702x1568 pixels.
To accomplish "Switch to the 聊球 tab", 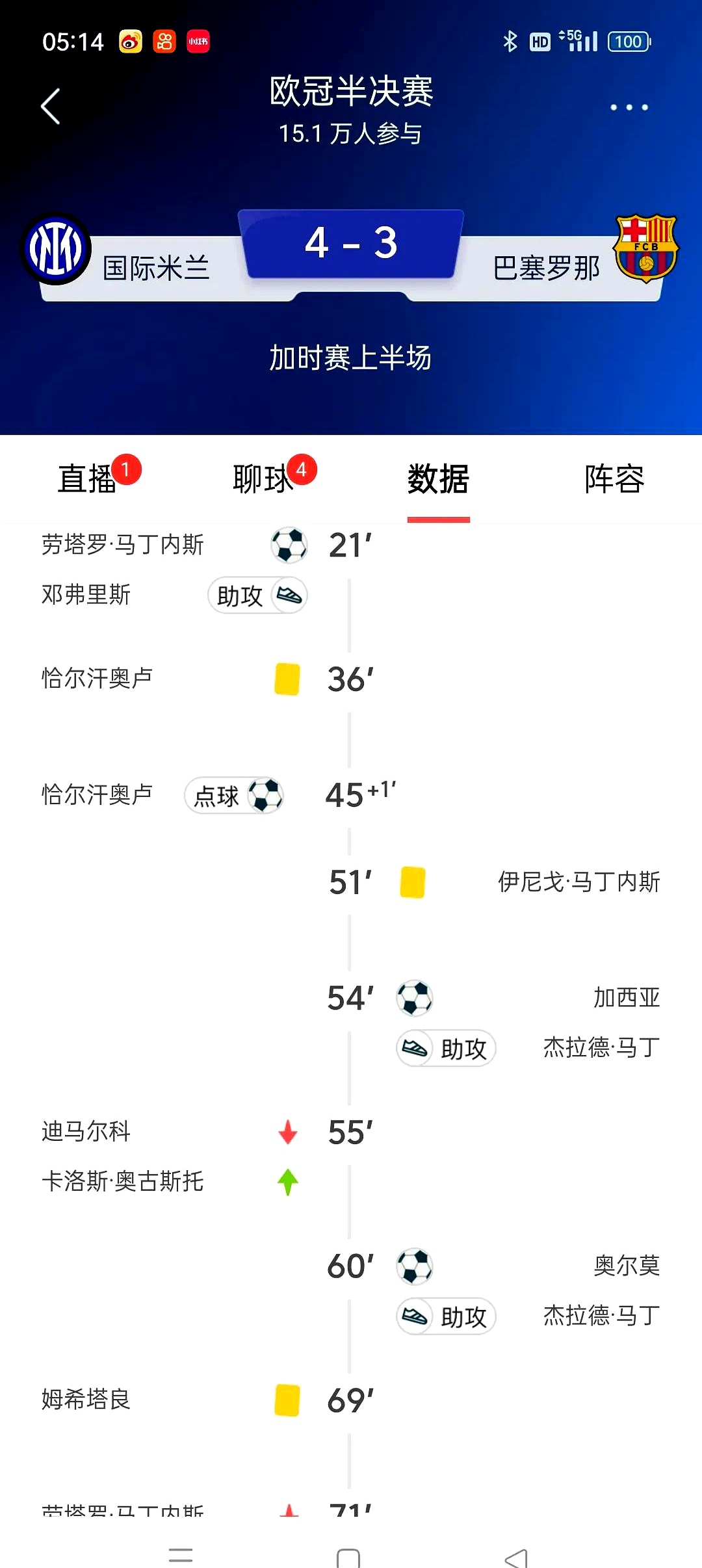I will (x=263, y=480).
